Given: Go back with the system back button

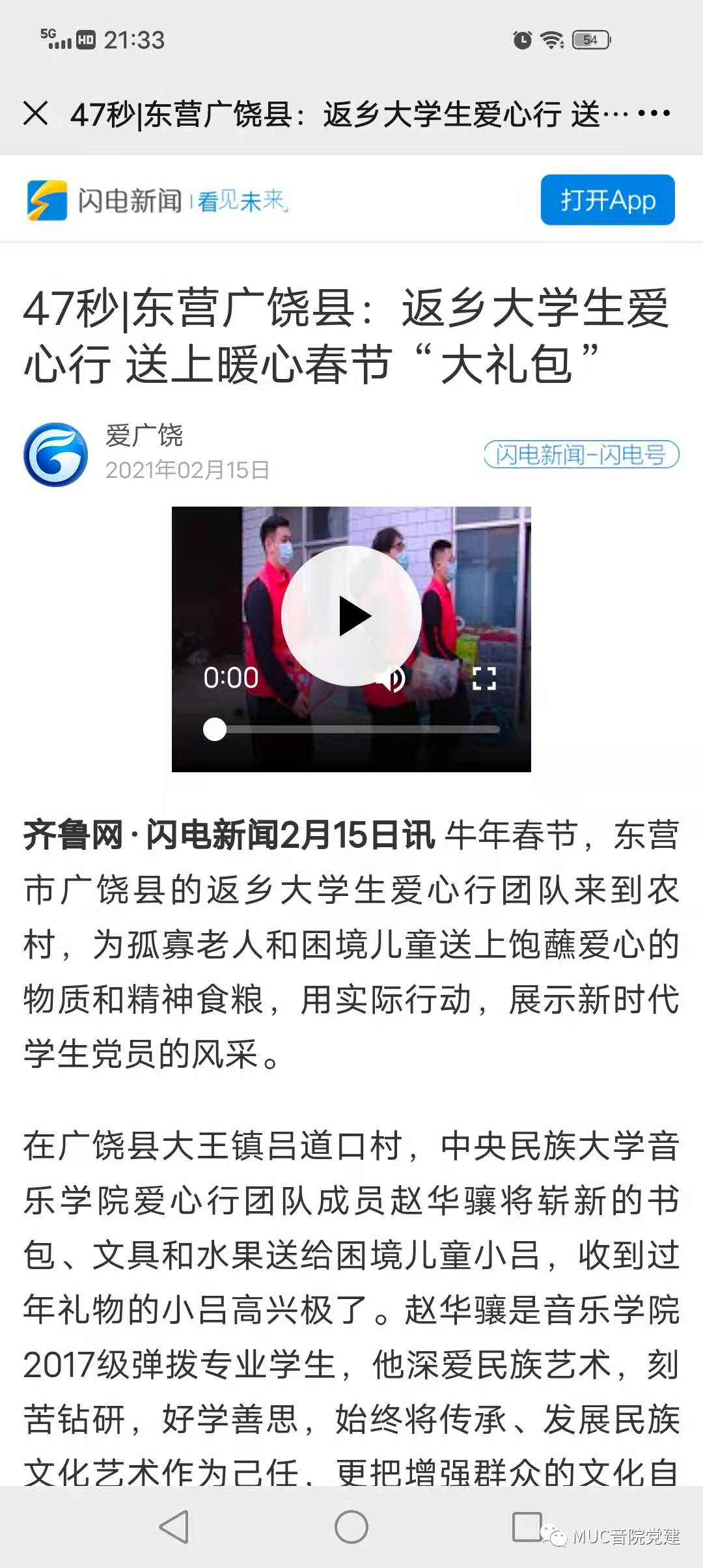Looking at the screenshot, I should point(174,1526).
